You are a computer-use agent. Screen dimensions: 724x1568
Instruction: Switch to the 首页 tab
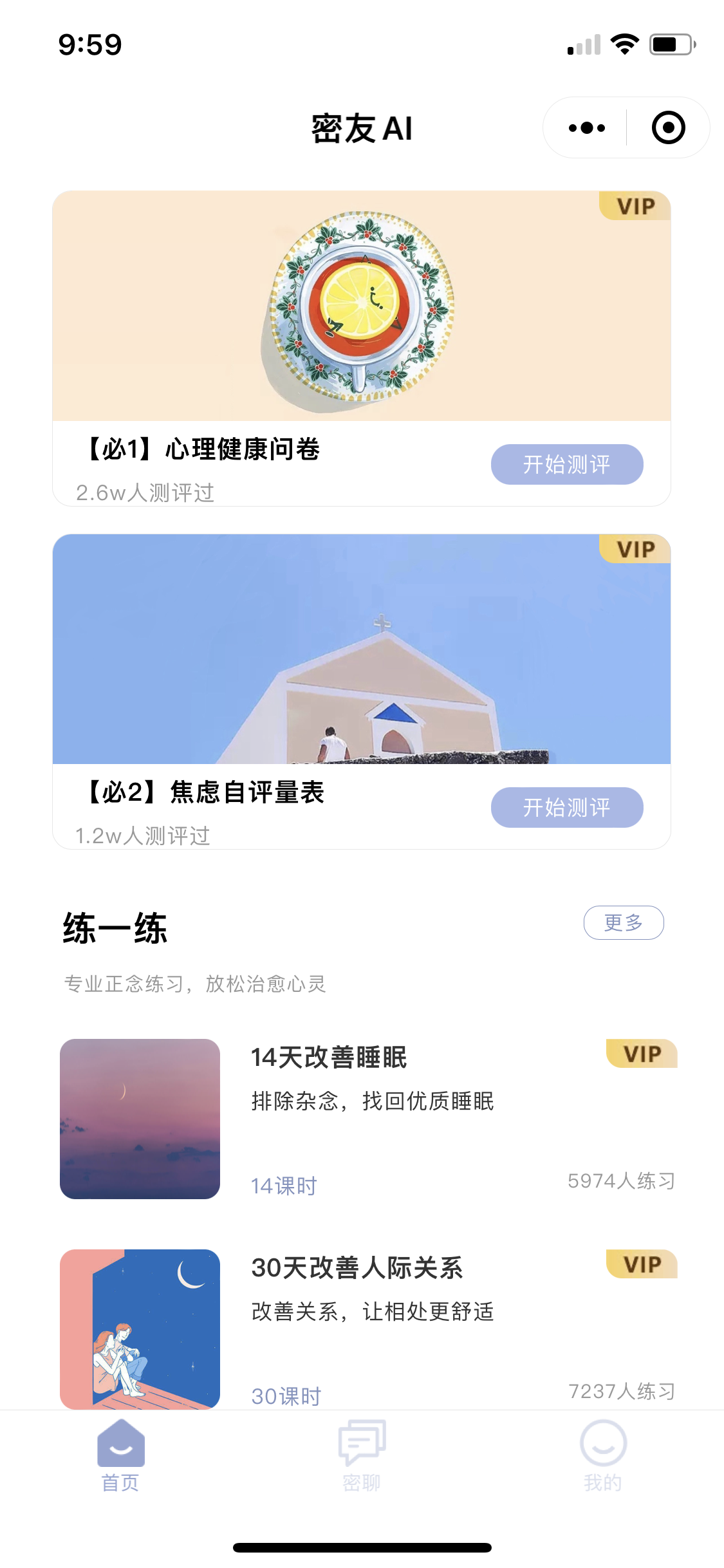[x=120, y=1456]
